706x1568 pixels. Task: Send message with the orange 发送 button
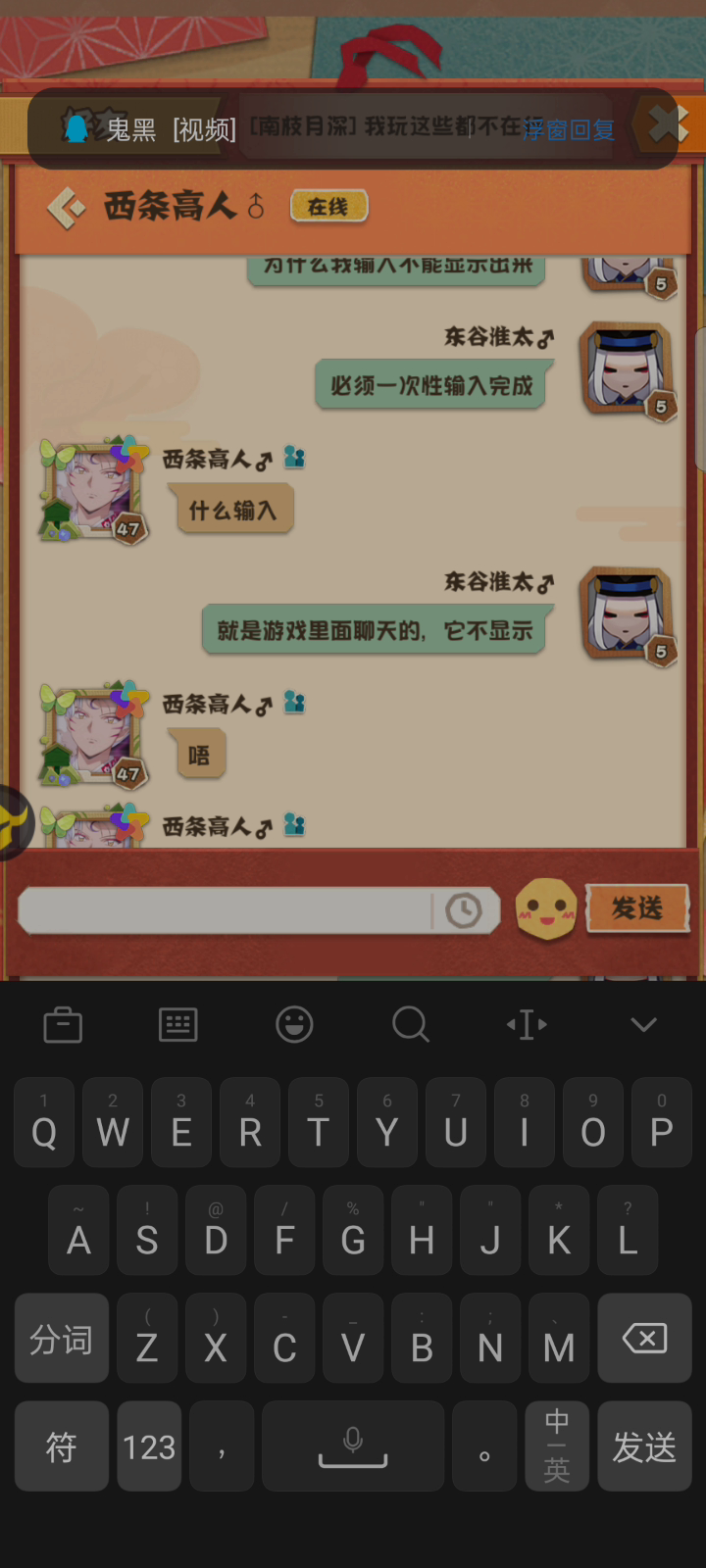point(637,908)
